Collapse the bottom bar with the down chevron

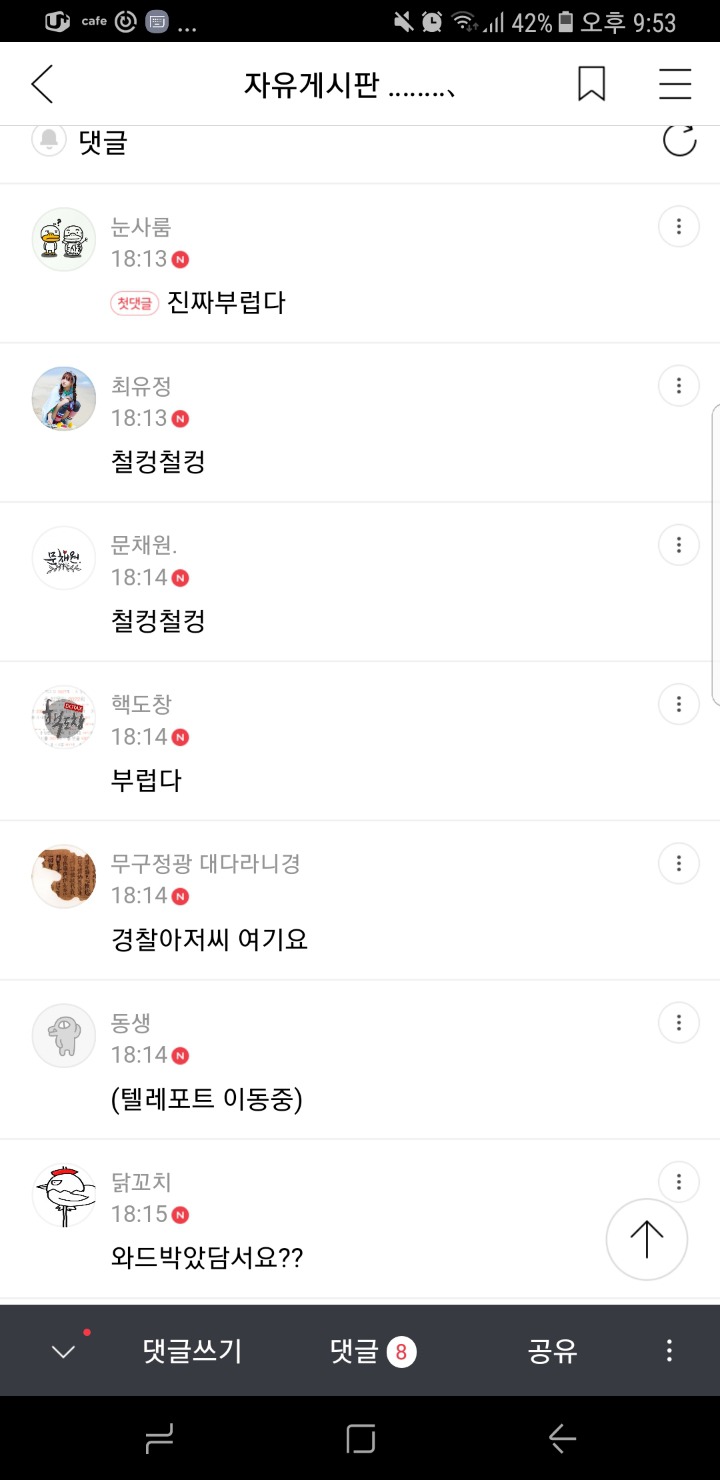point(62,1350)
